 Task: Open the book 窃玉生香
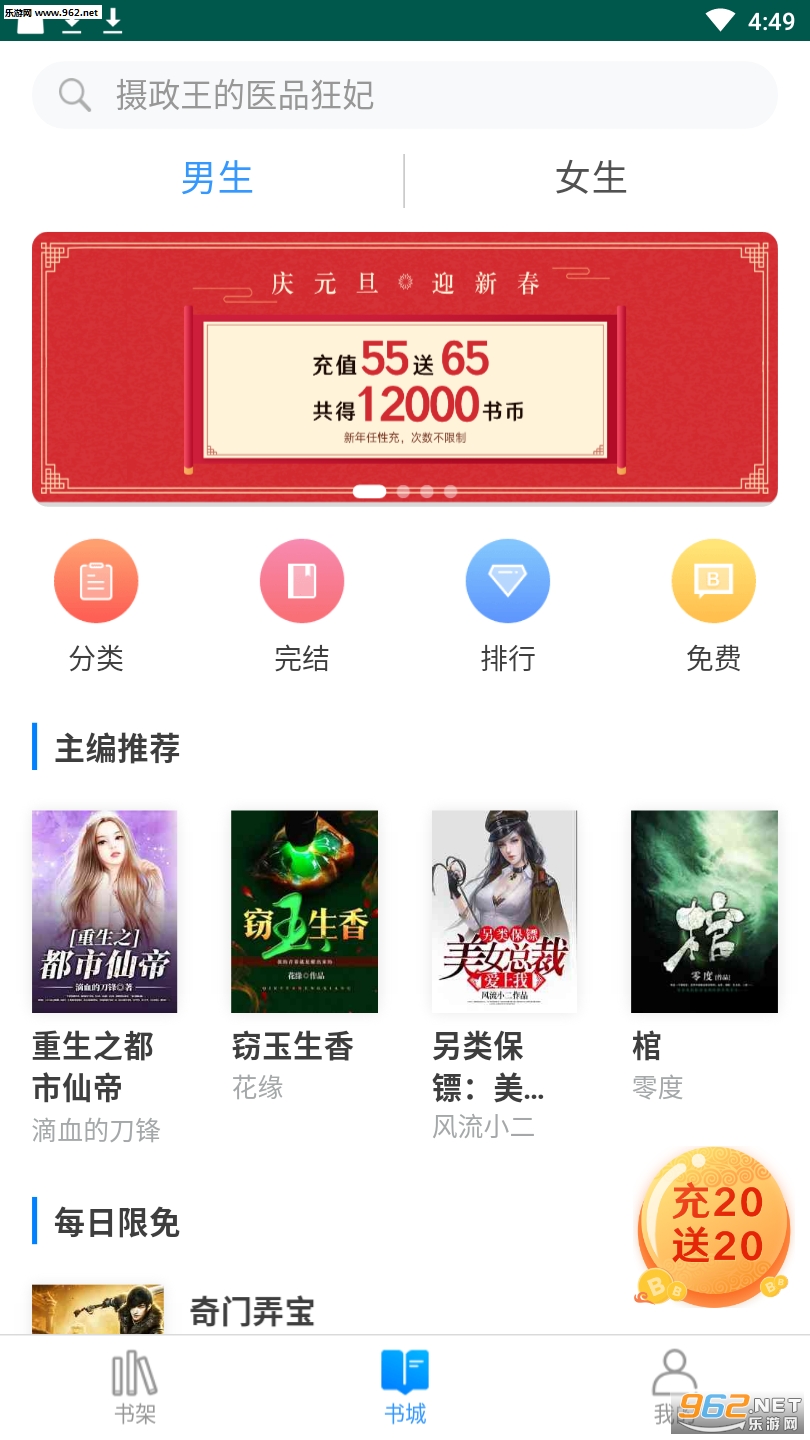[304, 911]
